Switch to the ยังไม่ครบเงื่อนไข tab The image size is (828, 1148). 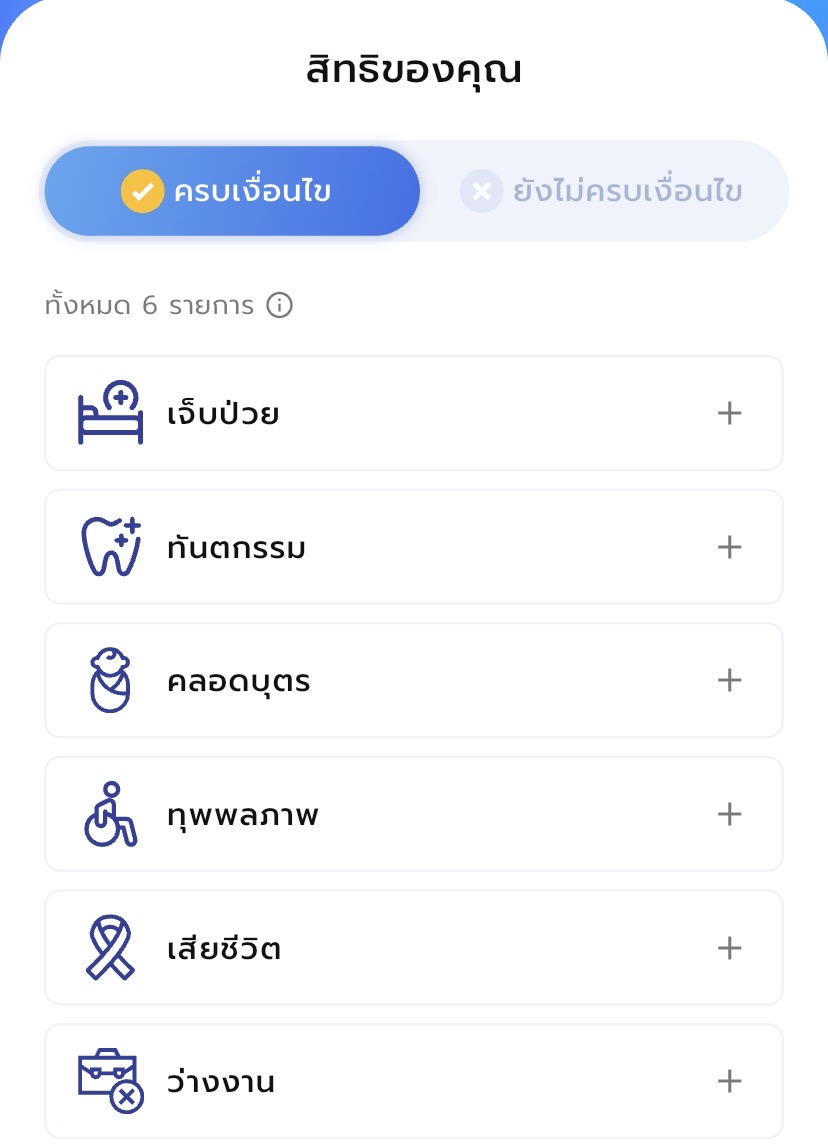click(603, 191)
